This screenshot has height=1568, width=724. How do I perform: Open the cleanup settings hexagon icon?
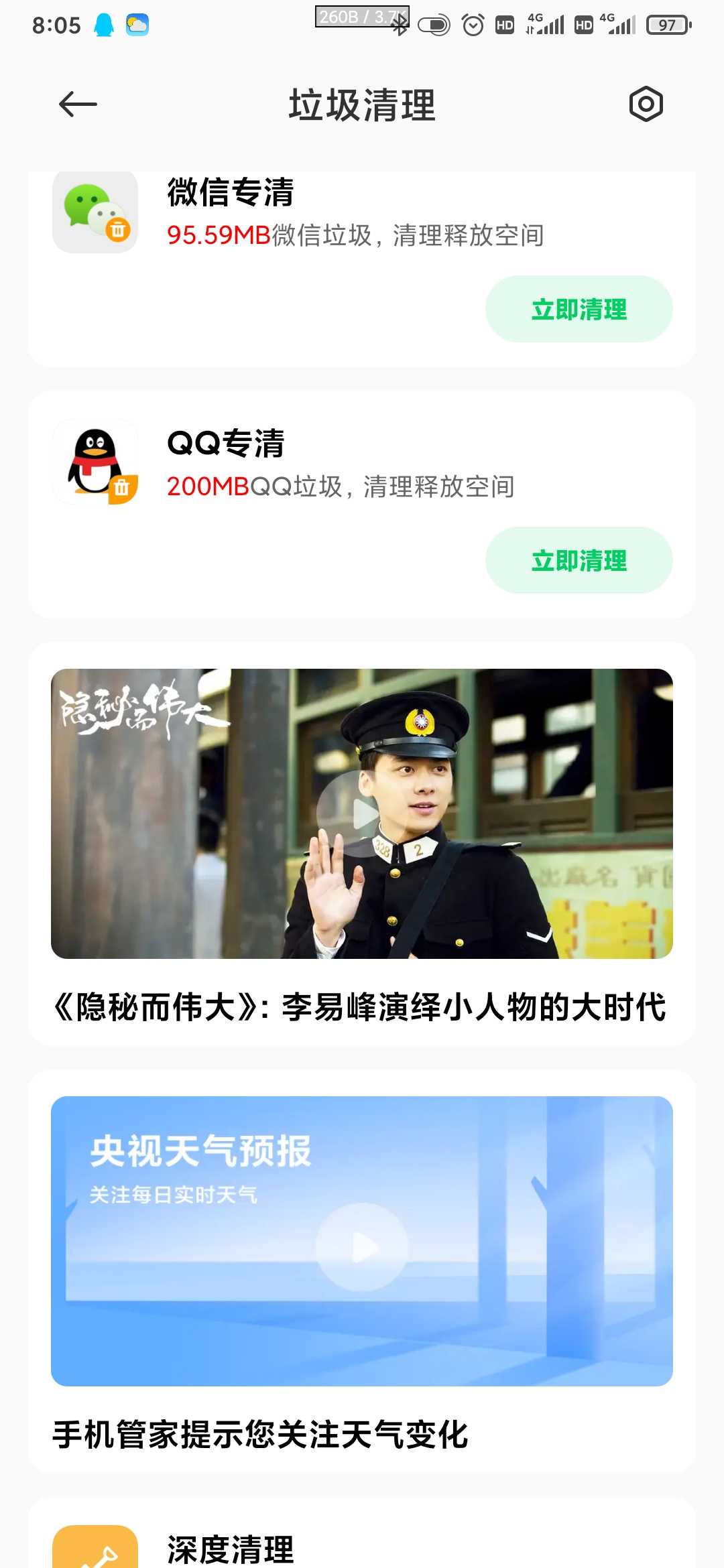(646, 105)
